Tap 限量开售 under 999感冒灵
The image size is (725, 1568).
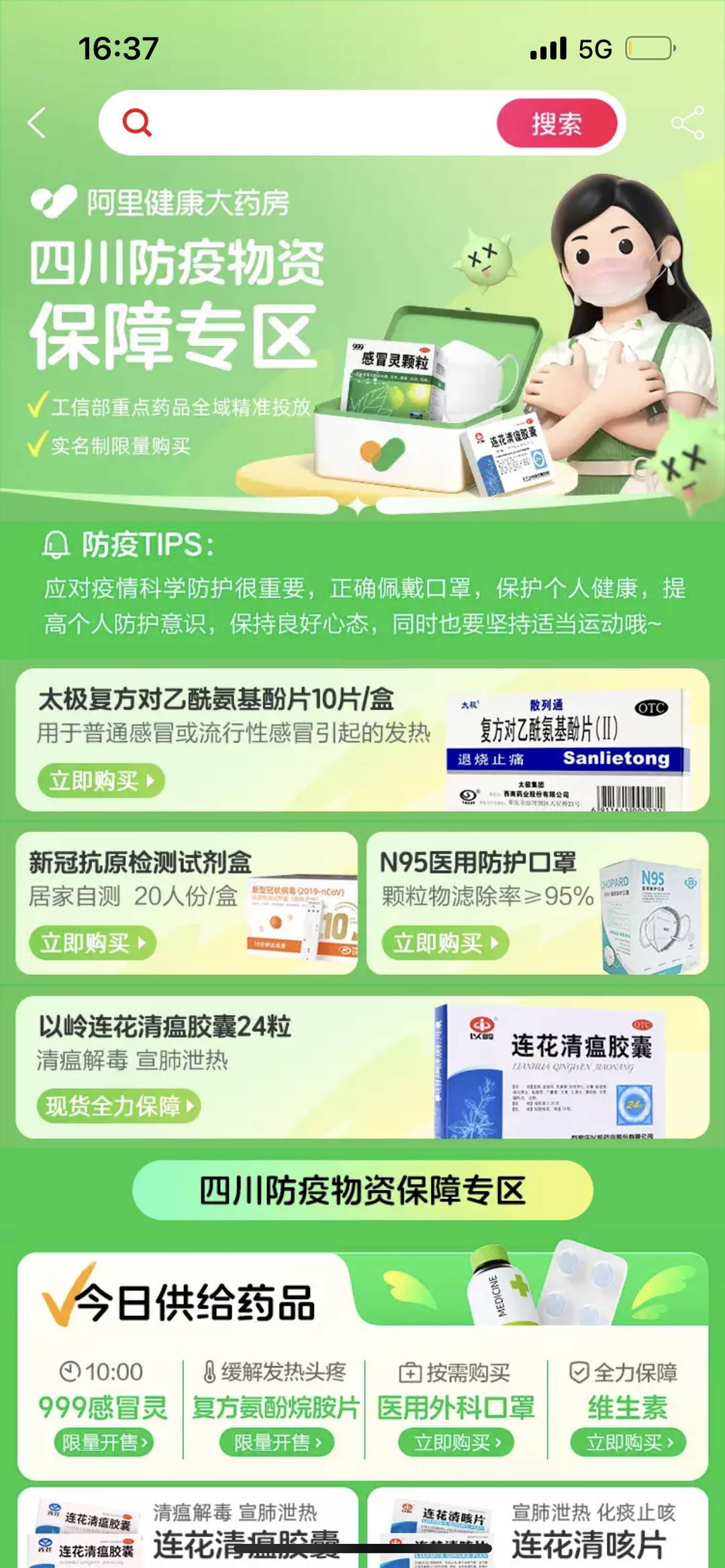(104, 1442)
